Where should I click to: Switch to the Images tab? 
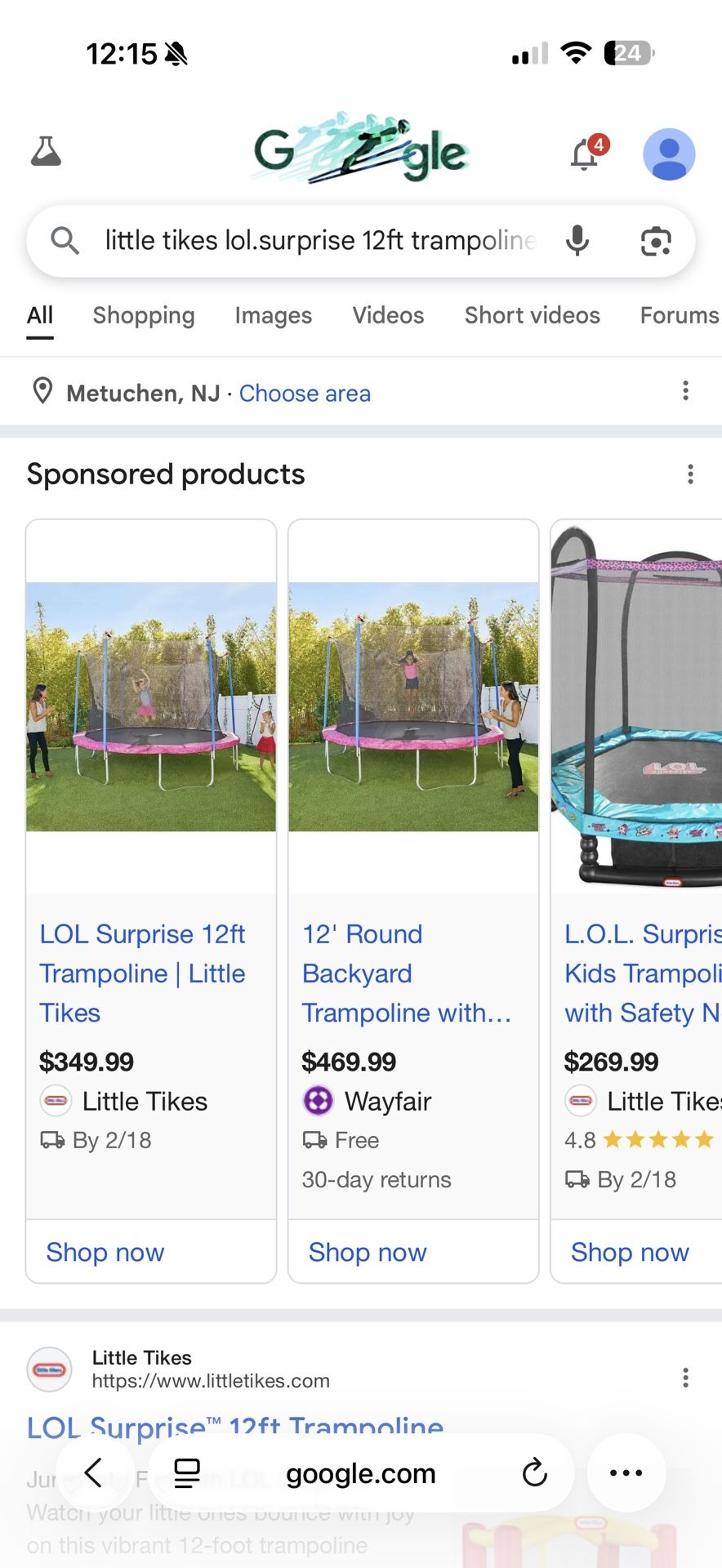pos(273,315)
